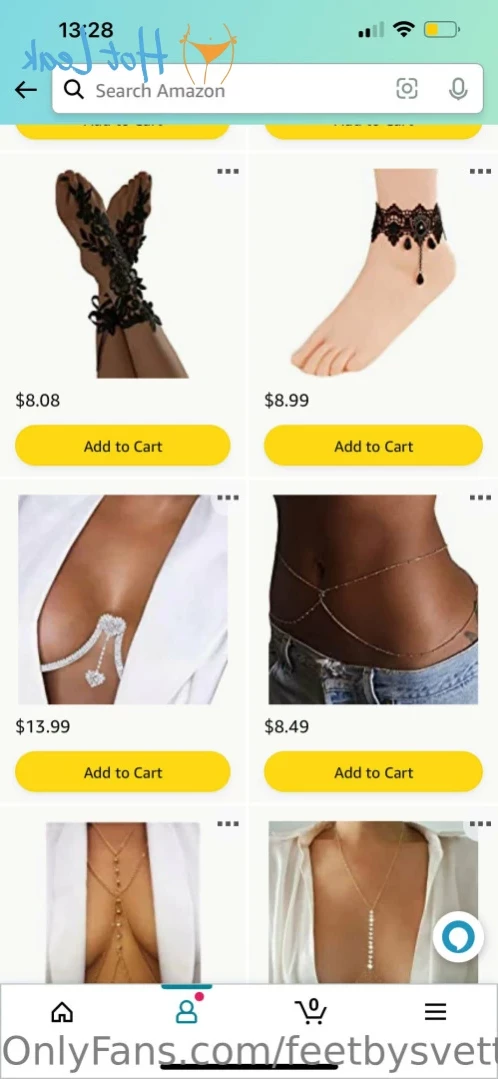Open the Alexa assistant button
The image size is (498, 1079).
457,939
